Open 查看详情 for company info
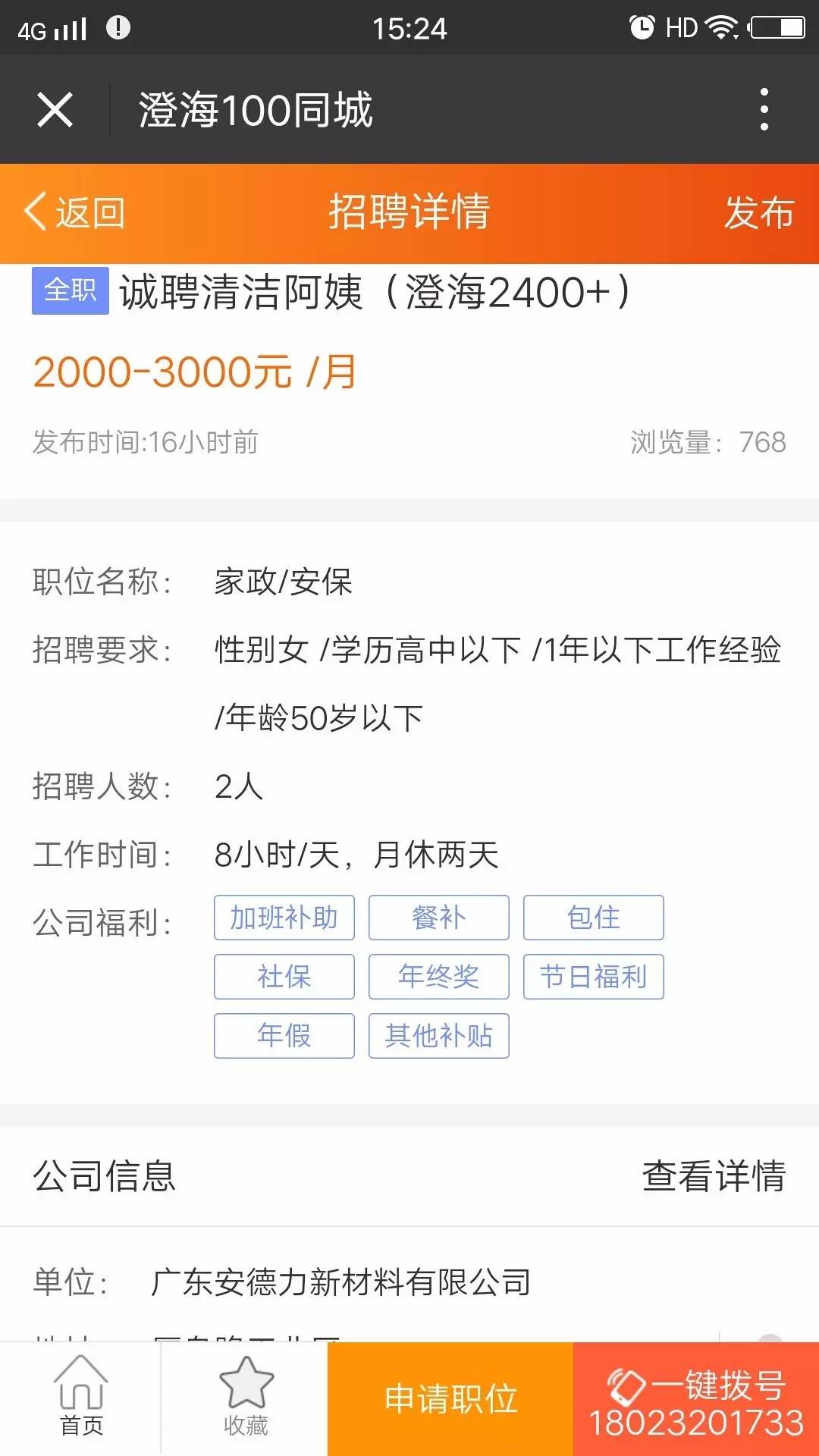 pyautogui.click(x=714, y=1176)
